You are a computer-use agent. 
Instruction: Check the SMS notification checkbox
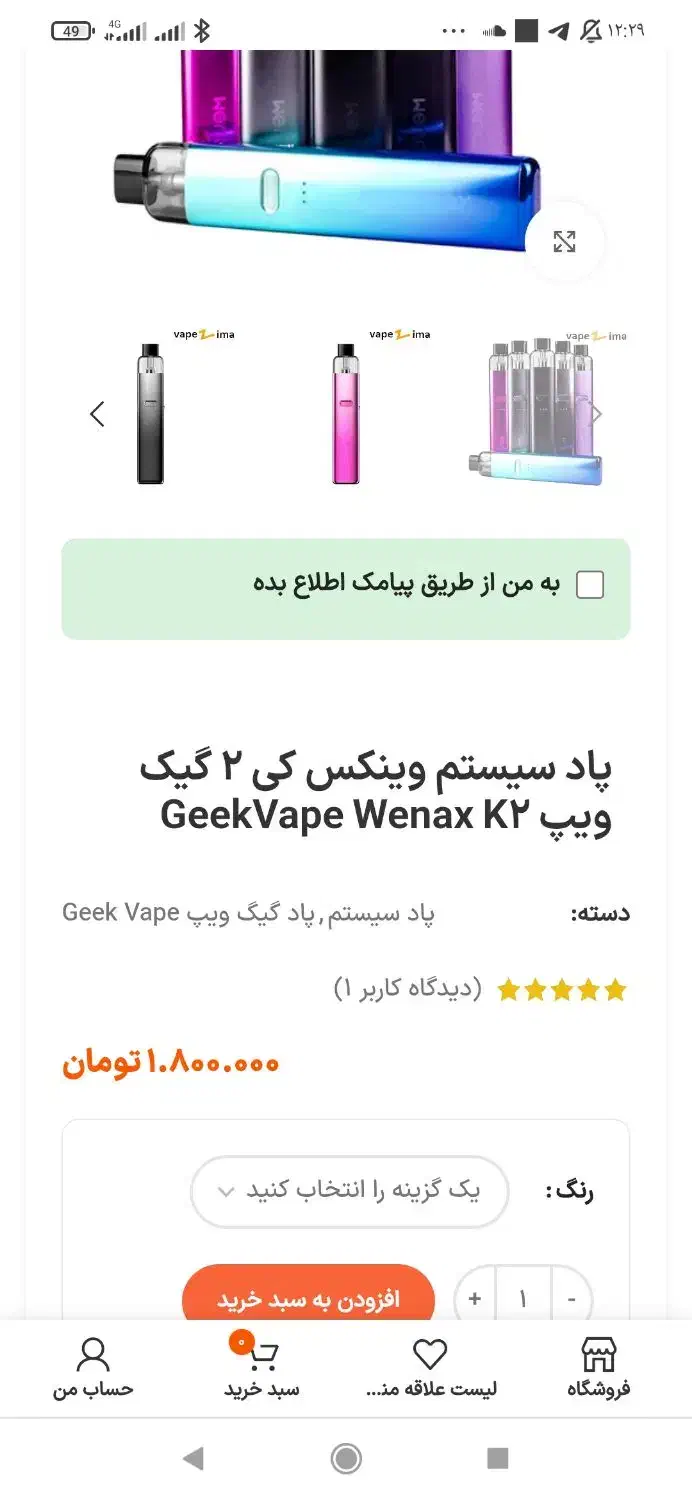[590, 585]
